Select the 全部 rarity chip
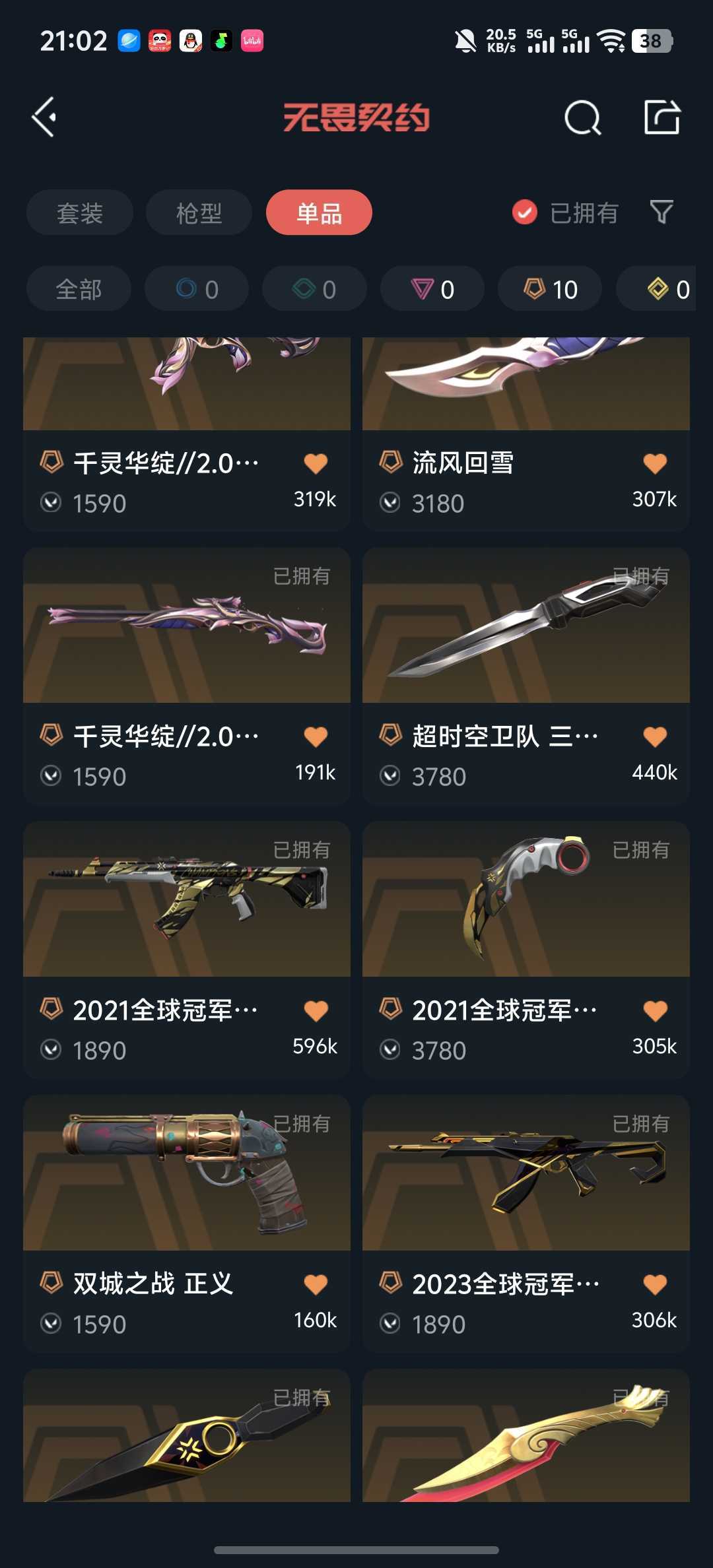The height and width of the screenshot is (1568, 713). (x=79, y=289)
